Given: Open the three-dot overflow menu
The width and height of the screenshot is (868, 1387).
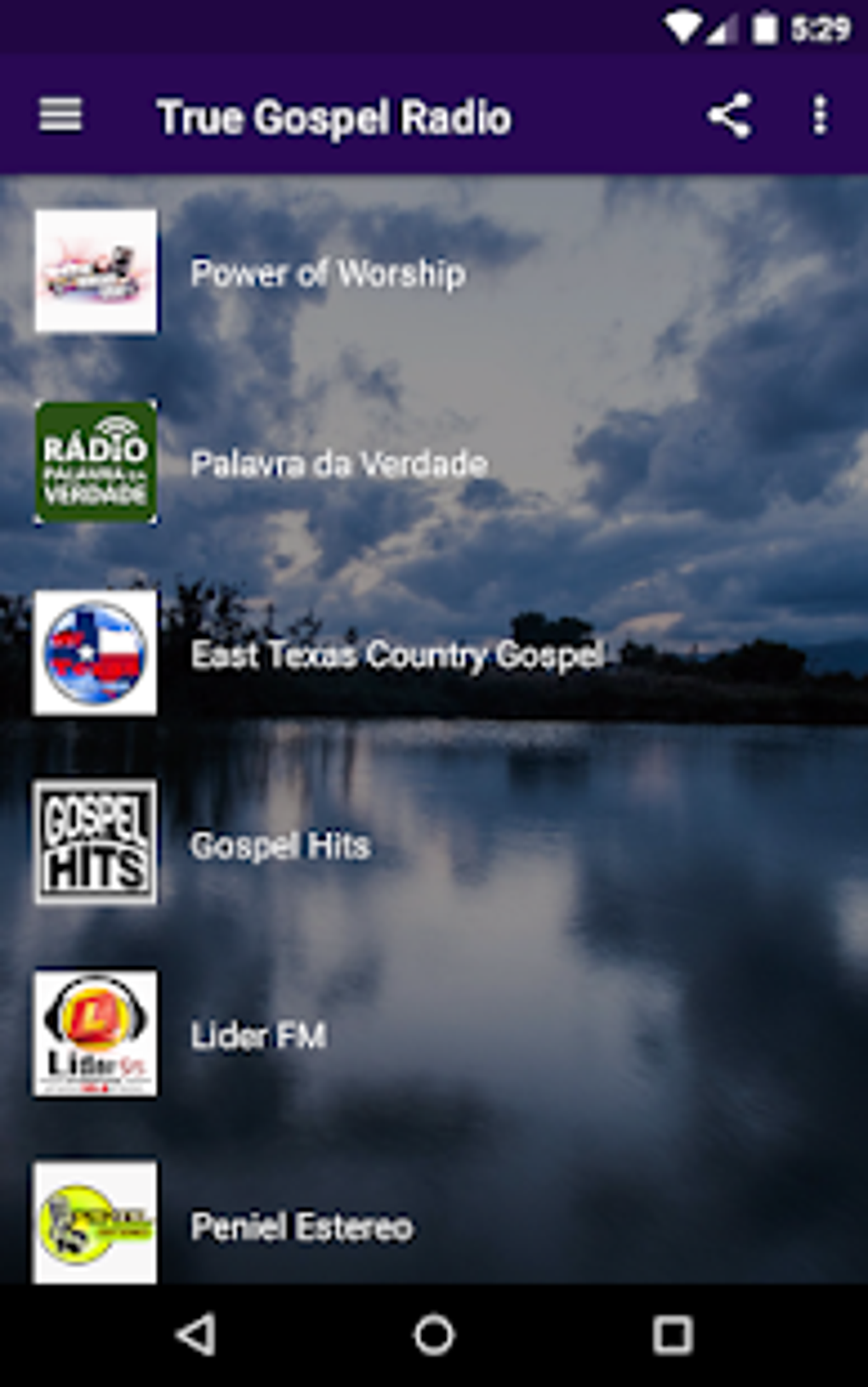Looking at the screenshot, I should click(x=819, y=116).
